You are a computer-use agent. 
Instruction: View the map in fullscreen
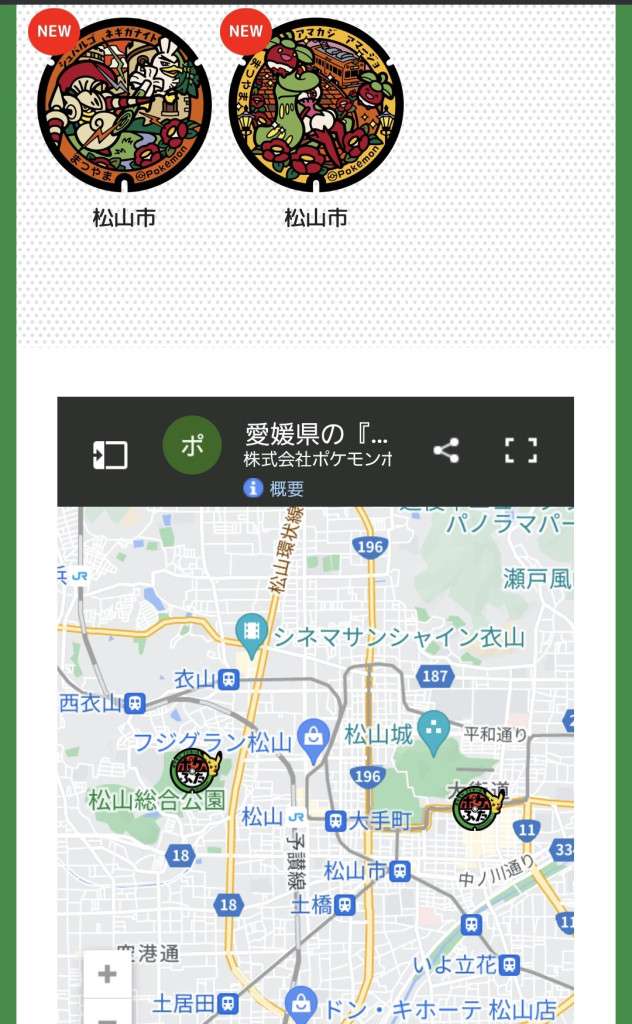(521, 451)
